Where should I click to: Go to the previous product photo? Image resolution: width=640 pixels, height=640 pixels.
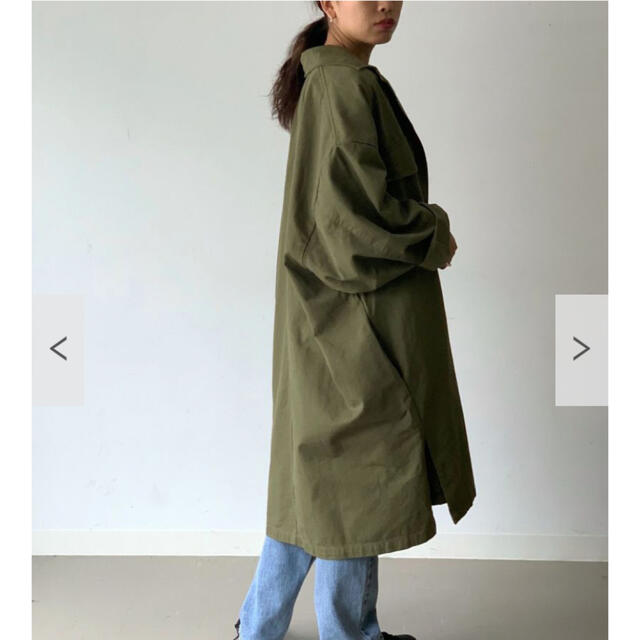(58, 349)
